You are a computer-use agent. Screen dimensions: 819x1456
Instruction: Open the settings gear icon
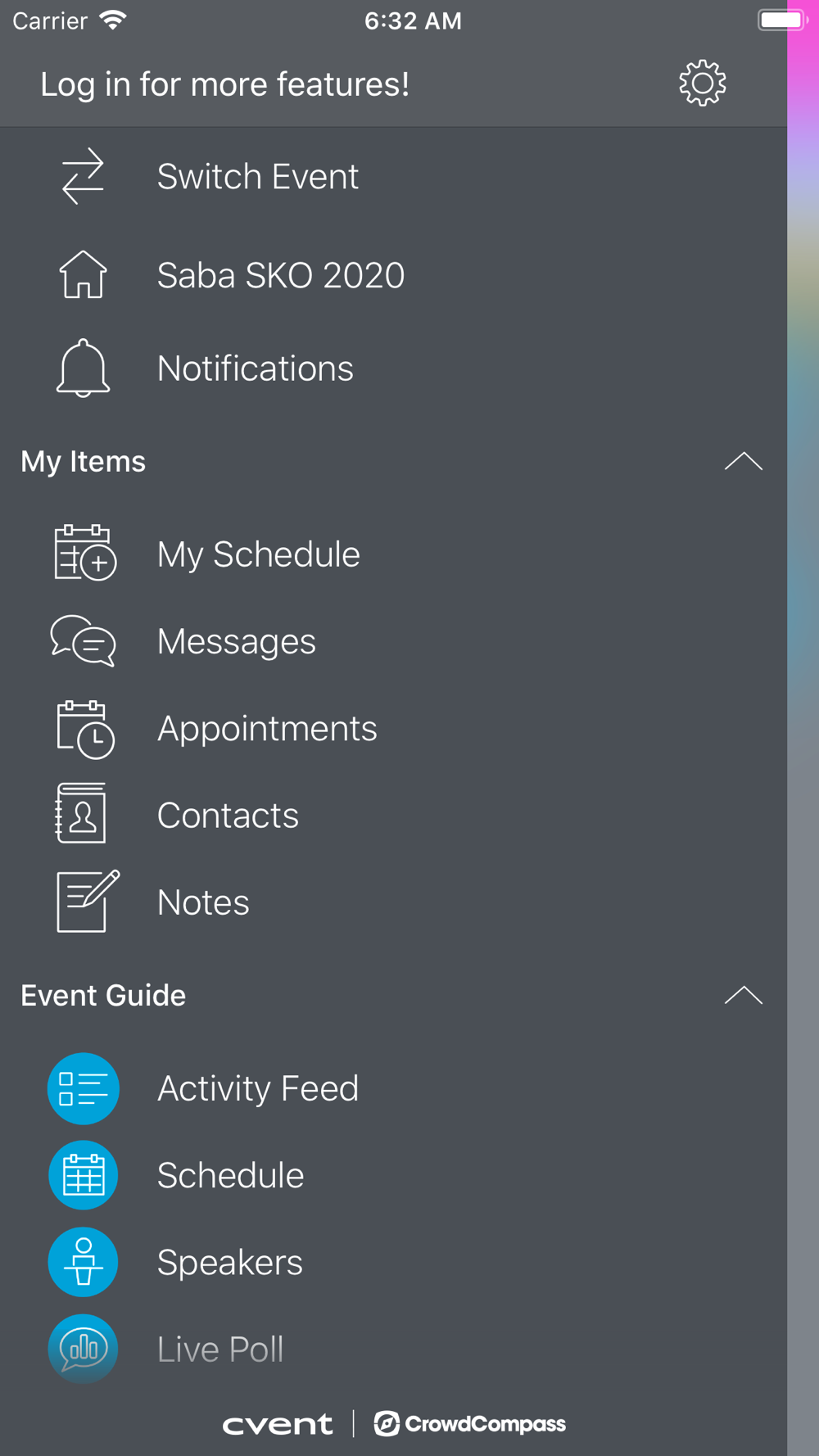tap(702, 83)
